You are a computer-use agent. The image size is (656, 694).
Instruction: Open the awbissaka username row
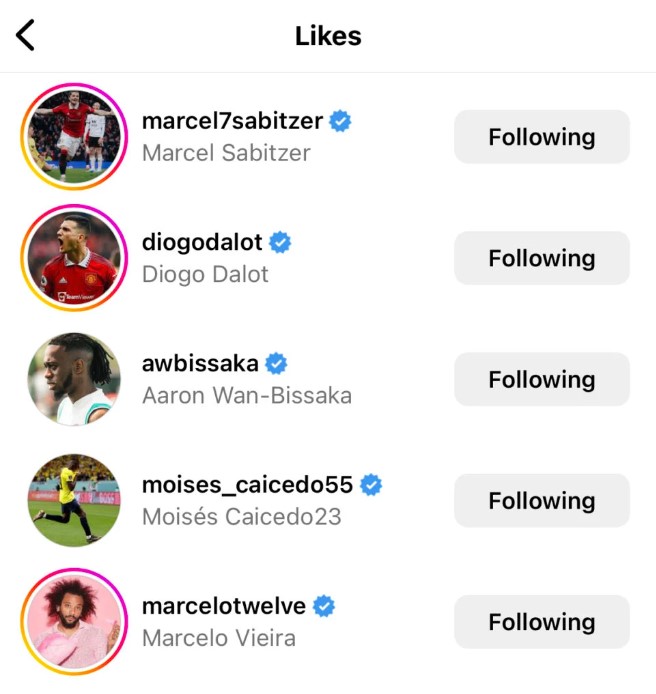point(200,364)
